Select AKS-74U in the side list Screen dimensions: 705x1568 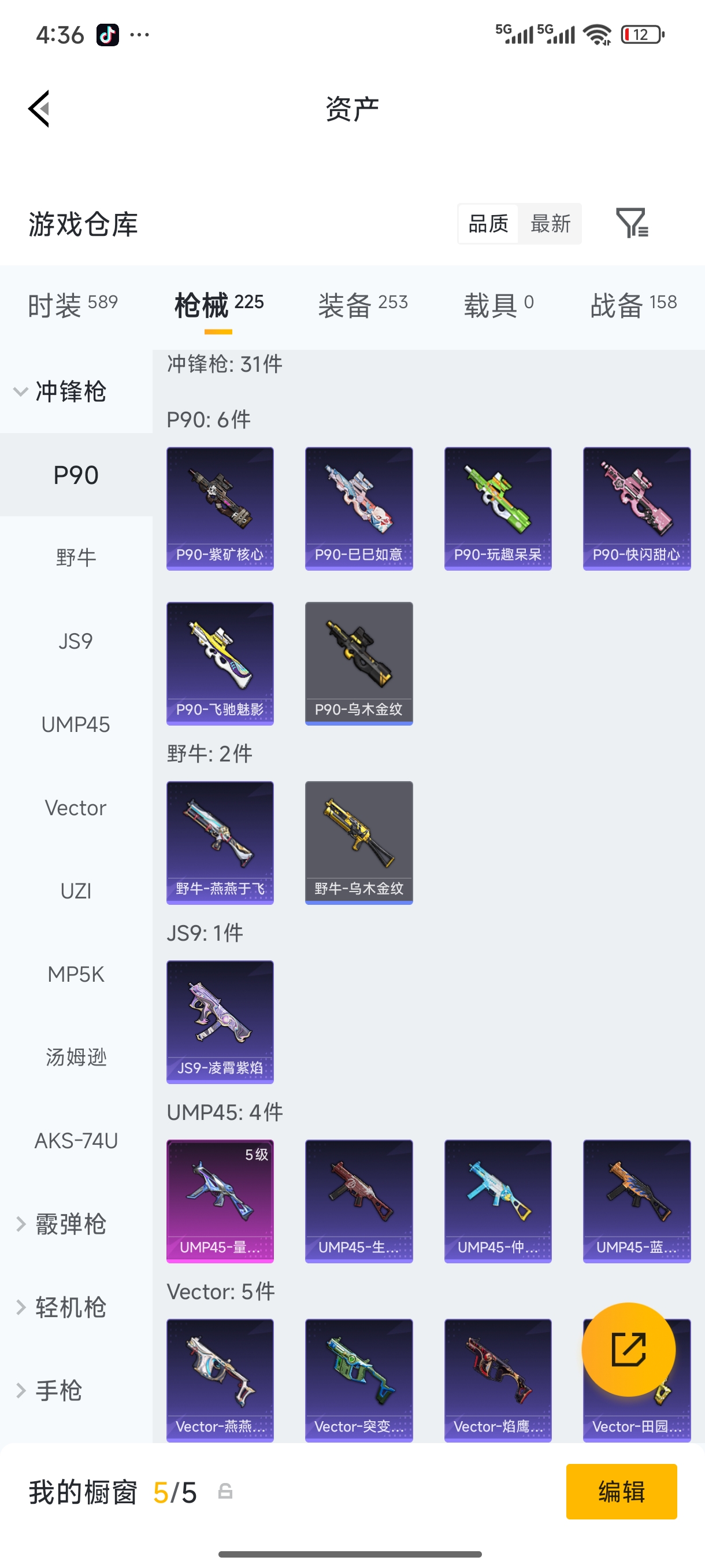point(76,1141)
